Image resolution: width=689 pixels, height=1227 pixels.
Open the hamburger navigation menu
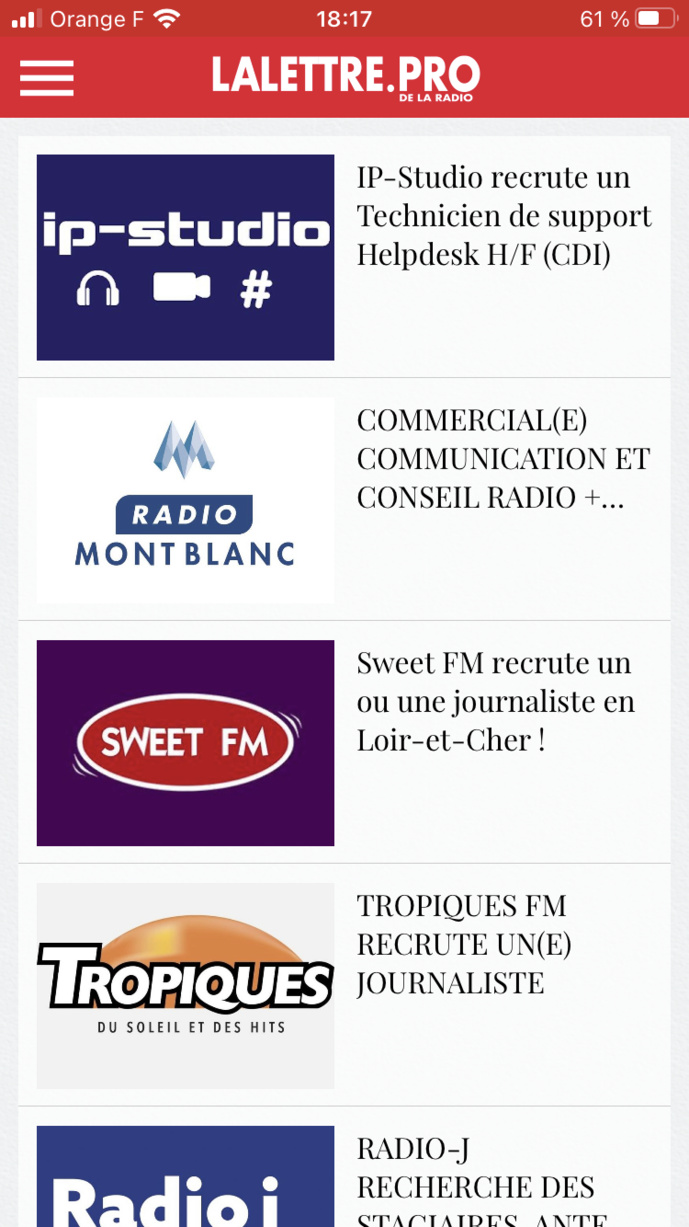point(46,78)
